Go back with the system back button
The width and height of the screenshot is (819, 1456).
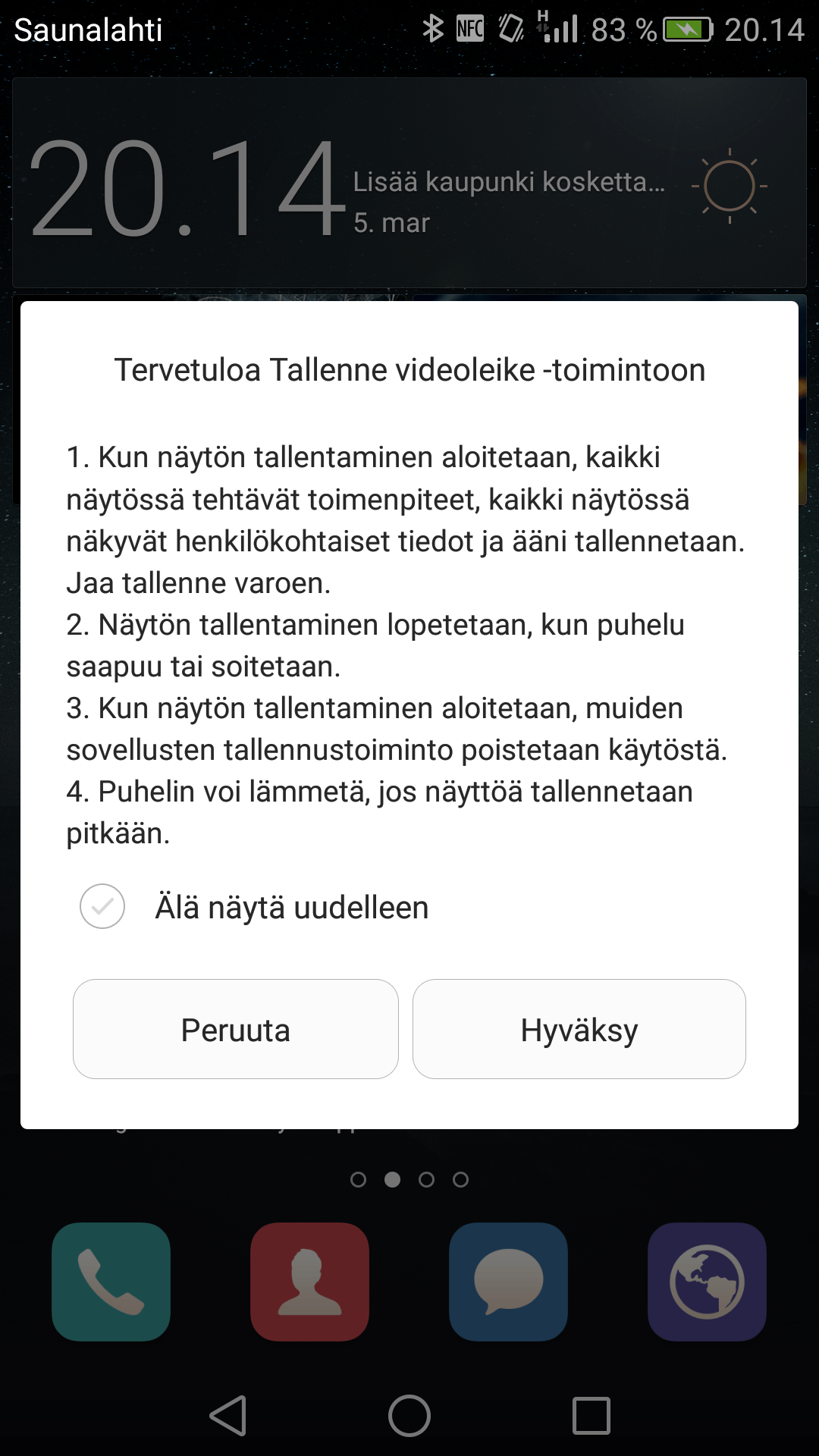tap(228, 1416)
